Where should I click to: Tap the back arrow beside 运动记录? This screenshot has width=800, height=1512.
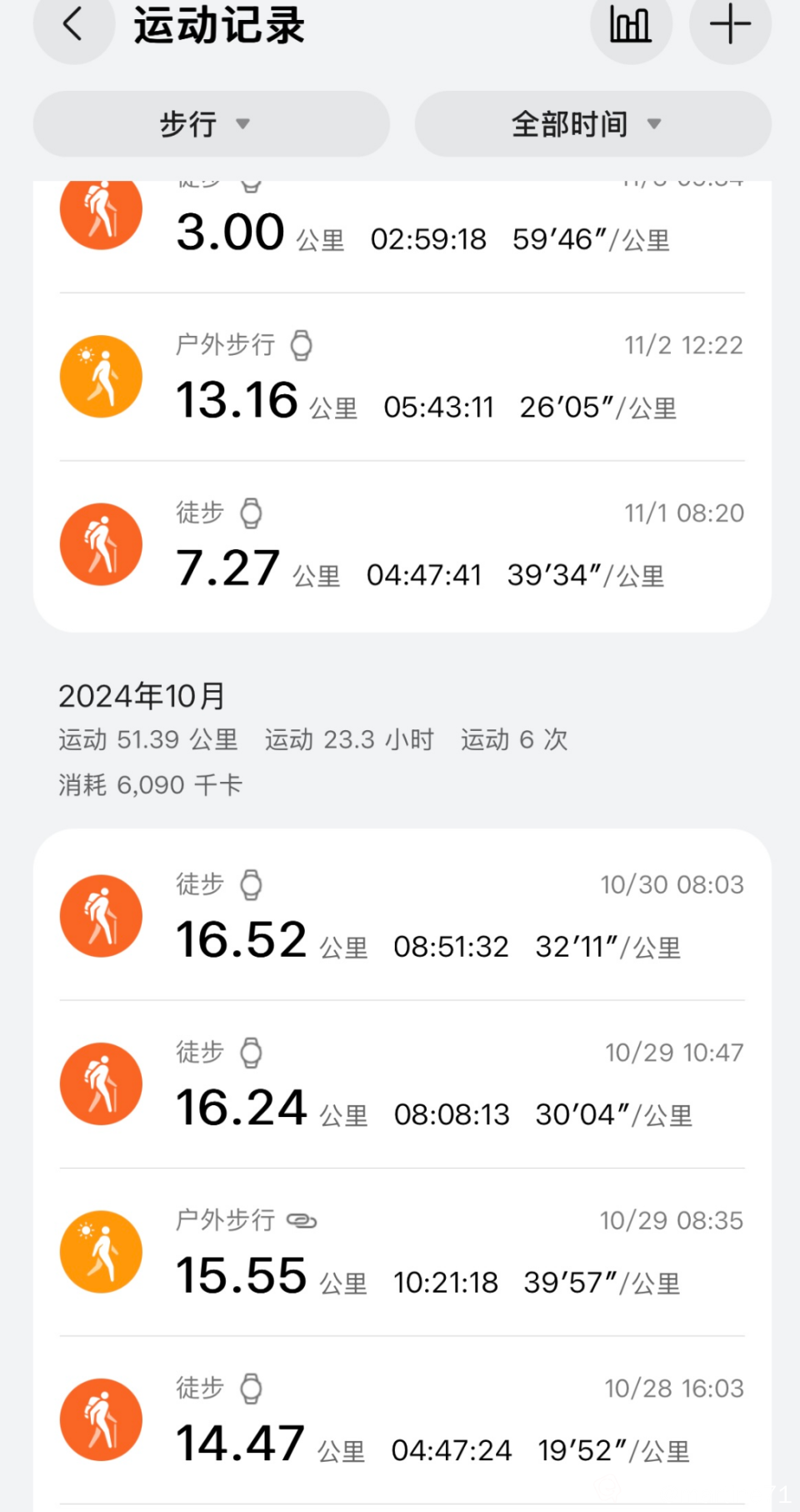pos(73,25)
